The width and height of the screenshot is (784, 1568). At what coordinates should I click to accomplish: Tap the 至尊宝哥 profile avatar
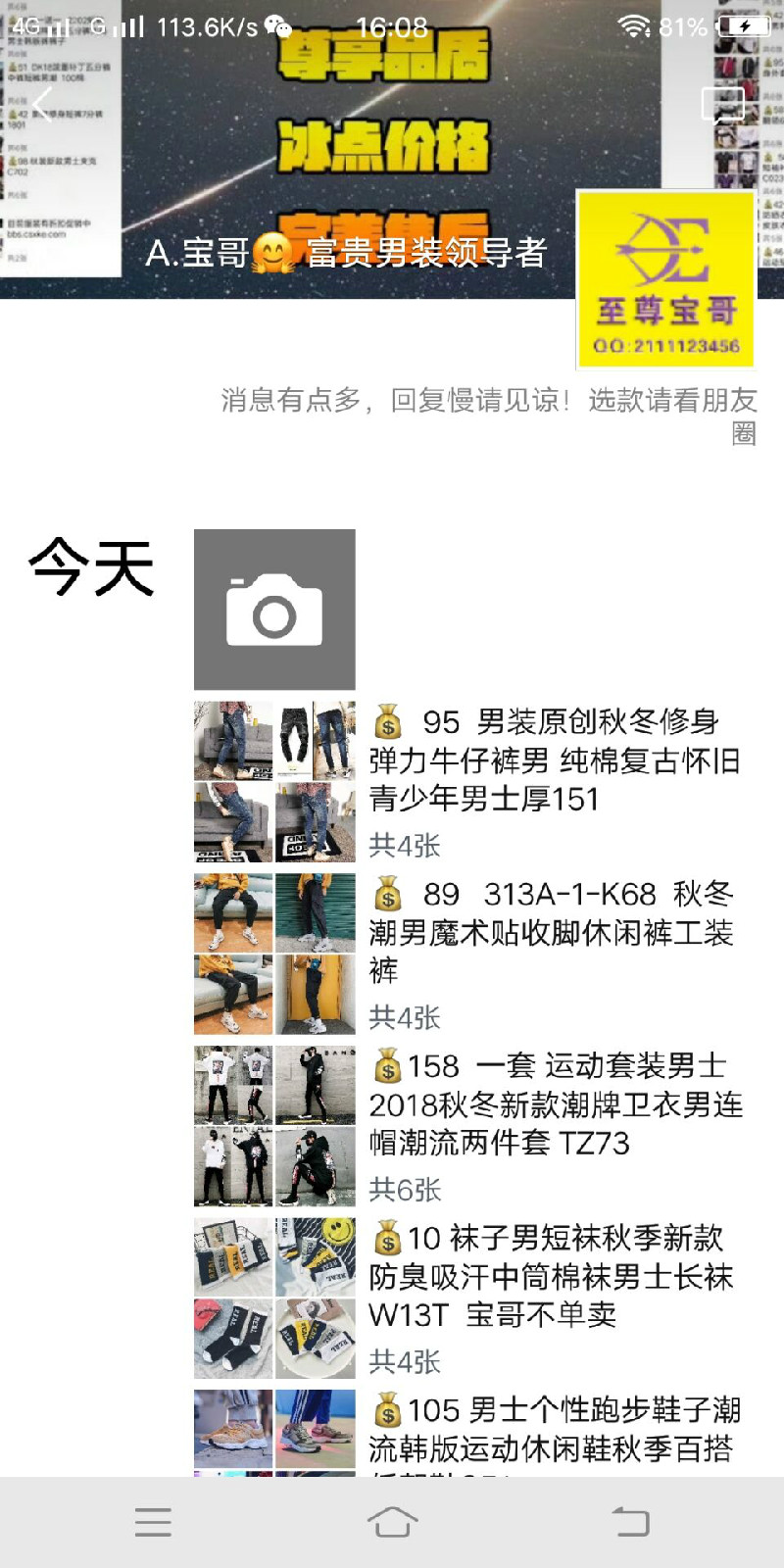pyautogui.click(x=665, y=279)
